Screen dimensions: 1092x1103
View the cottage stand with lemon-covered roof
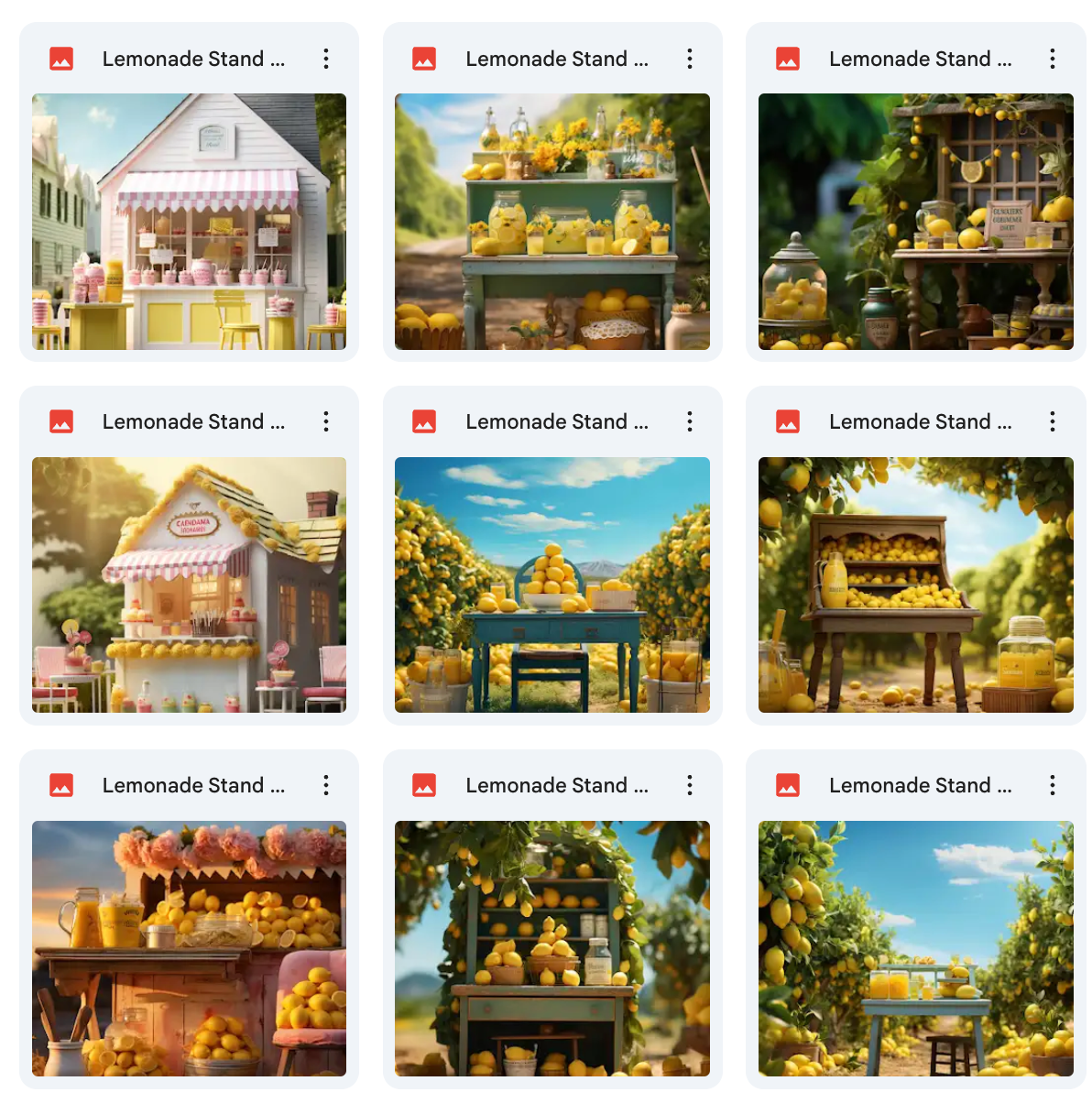click(x=189, y=584)
